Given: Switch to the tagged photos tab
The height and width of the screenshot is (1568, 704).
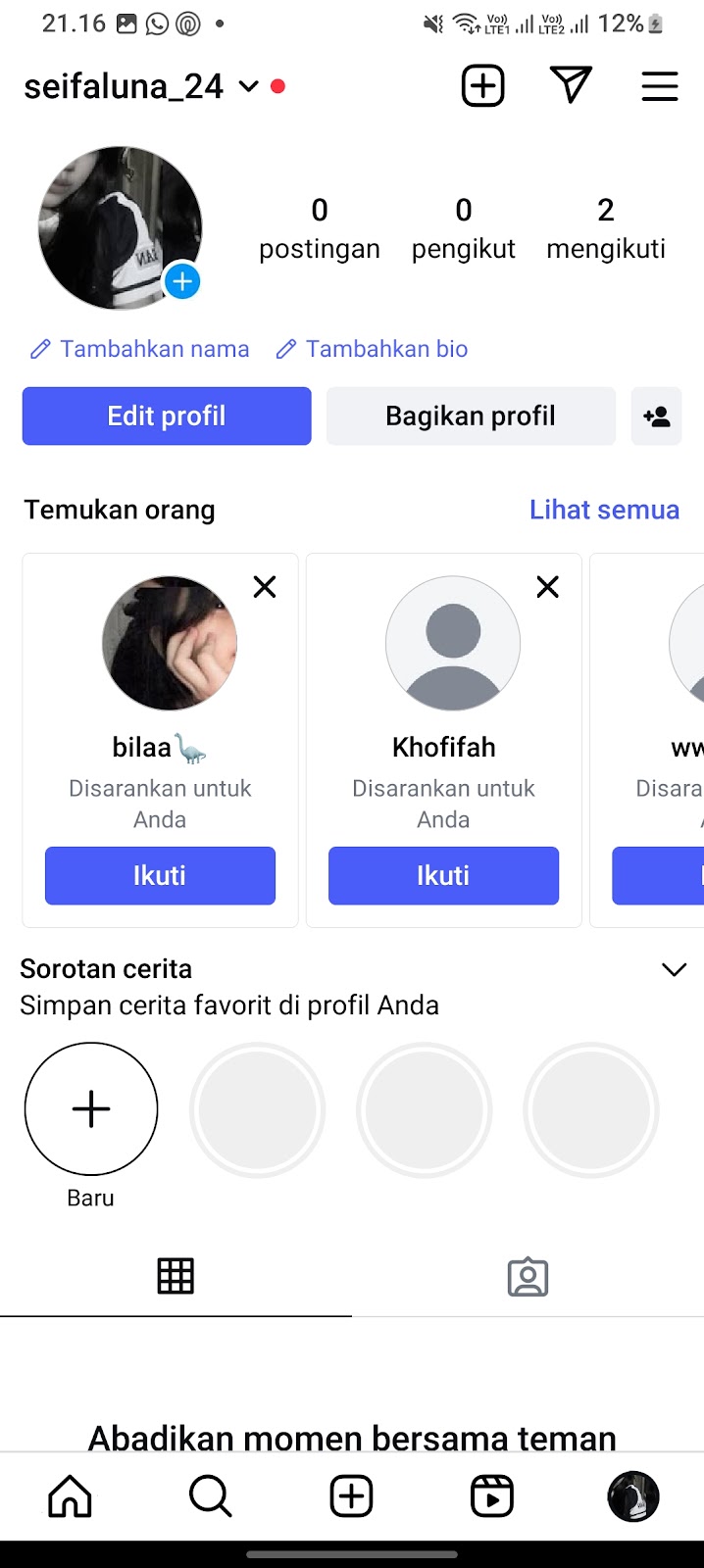Looking at the screenshot, I should pyautogui.click(x=528, y=1277).
